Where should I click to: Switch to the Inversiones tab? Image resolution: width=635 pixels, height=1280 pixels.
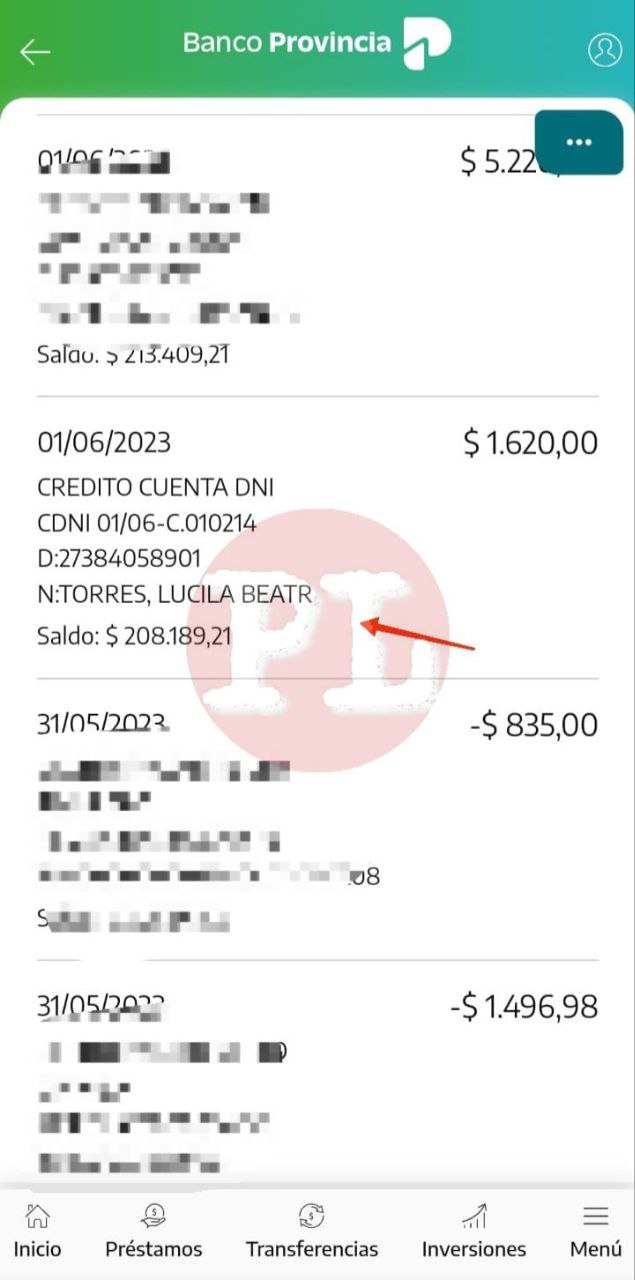pyautogui.click(x=474, y=1232)
